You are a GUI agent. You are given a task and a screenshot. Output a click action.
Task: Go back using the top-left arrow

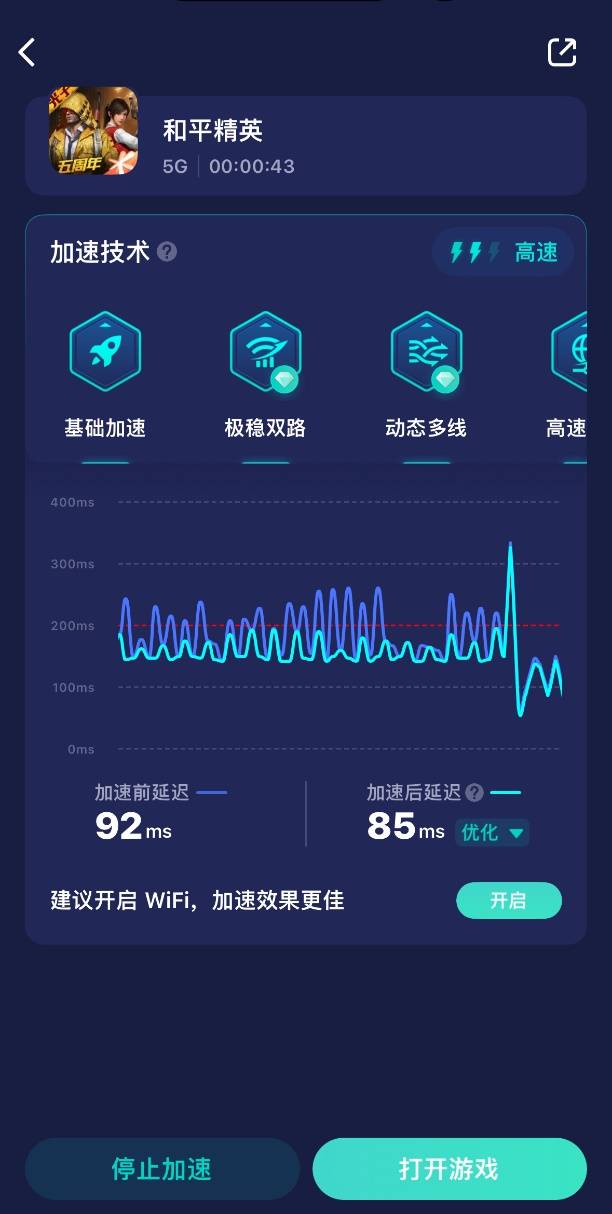tap(27, 52)
